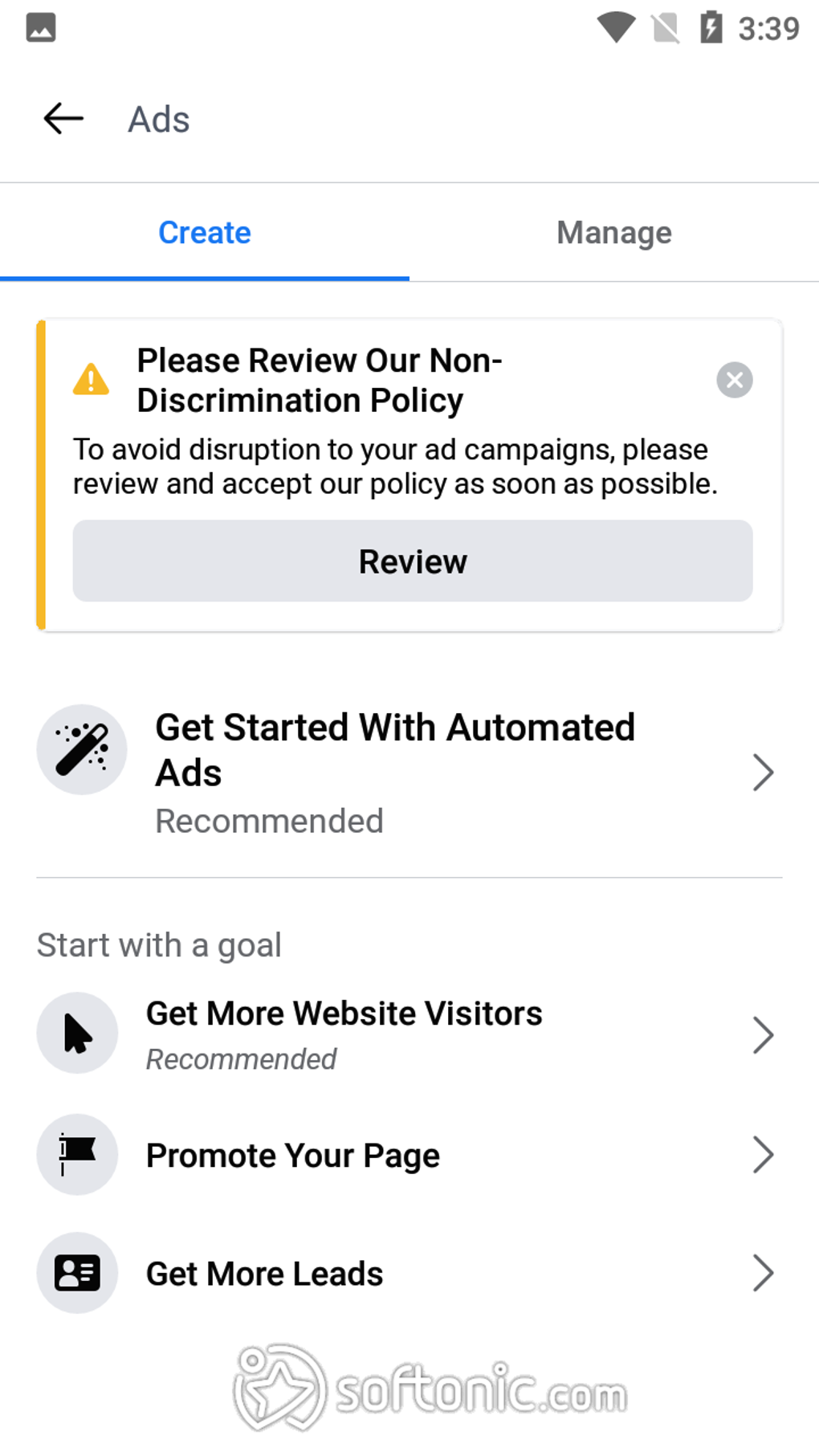The width and height of the screenshot is (819, 1456).
Task: Switch to the Manage tab
Action: pyautogui.click(x=614, y=233)
